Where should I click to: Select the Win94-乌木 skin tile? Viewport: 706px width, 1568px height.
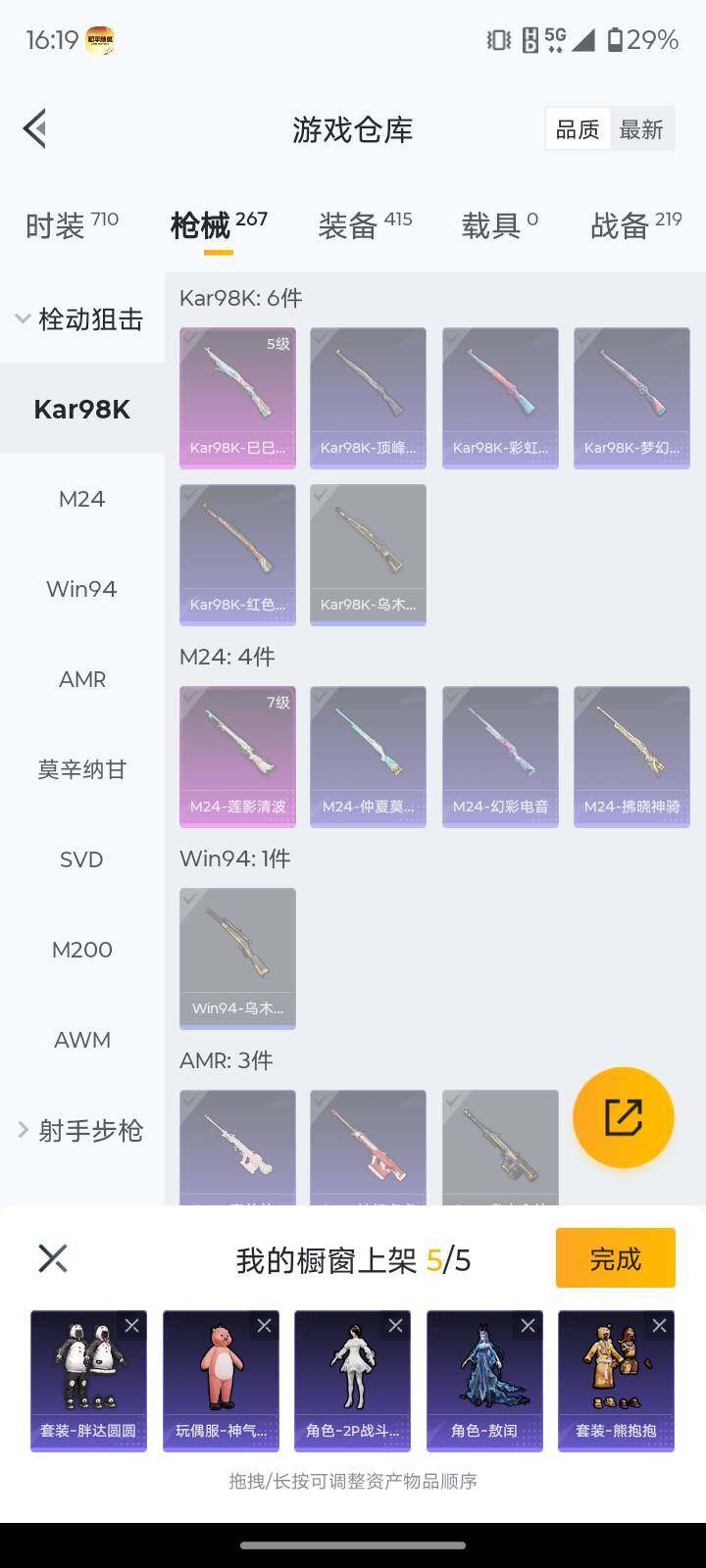tap(237, 957)
